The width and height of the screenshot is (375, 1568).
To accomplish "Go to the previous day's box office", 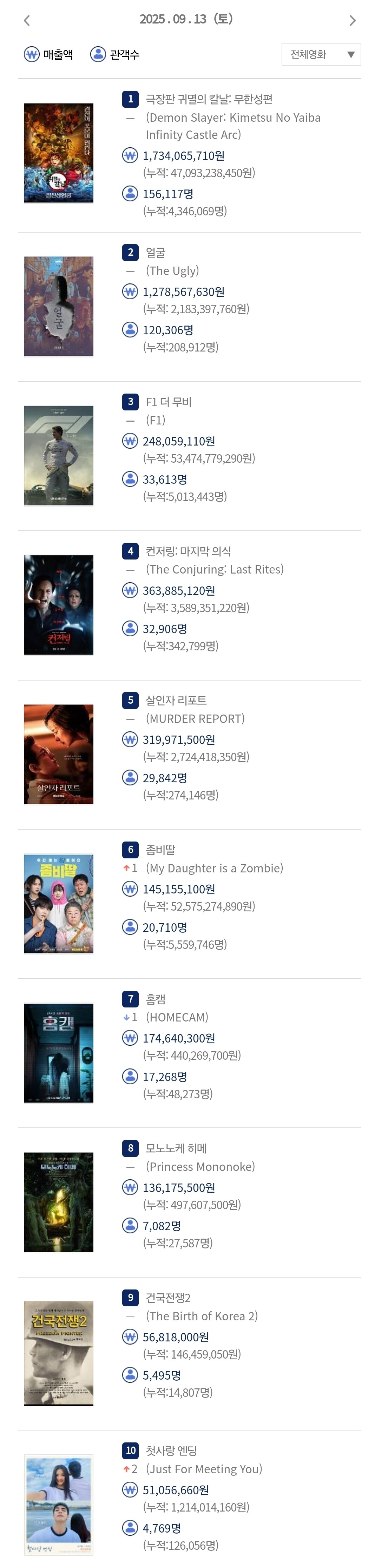I will tap(27, 21).
